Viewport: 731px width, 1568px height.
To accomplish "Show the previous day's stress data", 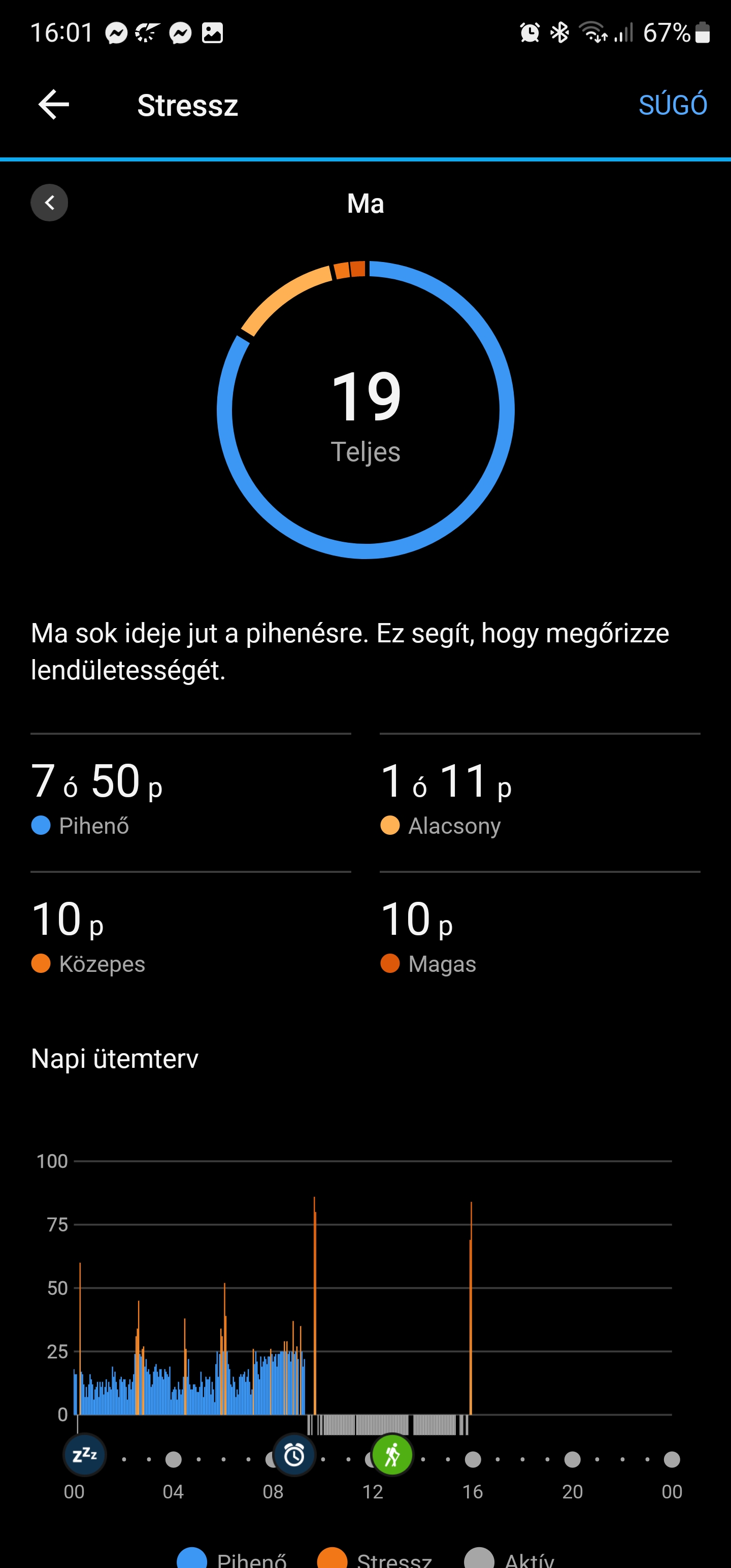I will pos(49,203).
